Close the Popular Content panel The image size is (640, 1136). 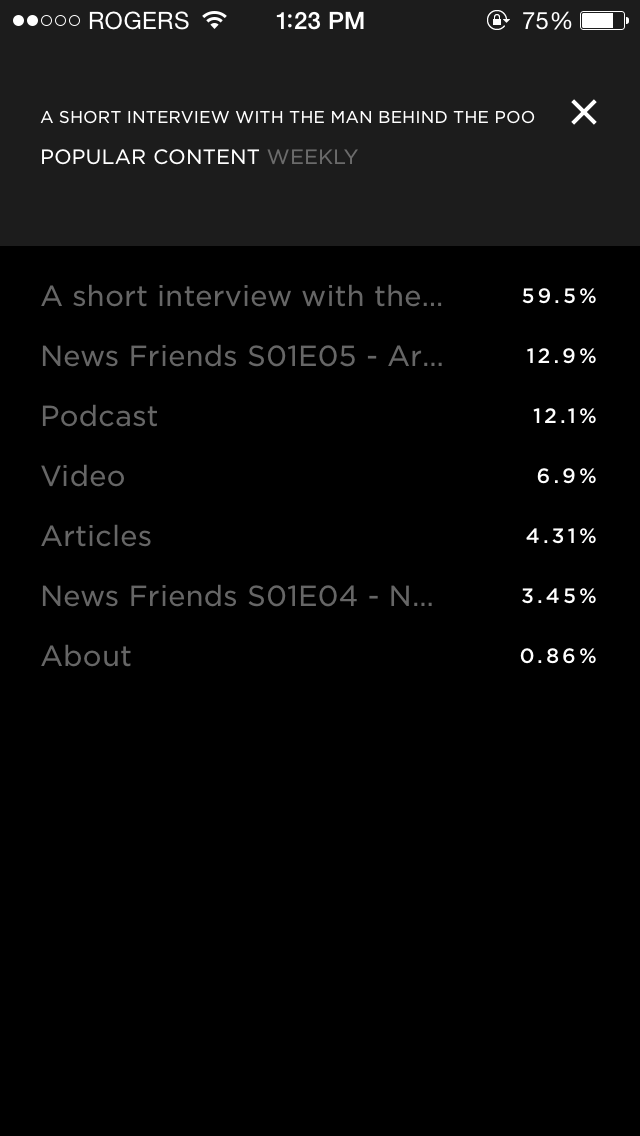(x=584, y=113)
